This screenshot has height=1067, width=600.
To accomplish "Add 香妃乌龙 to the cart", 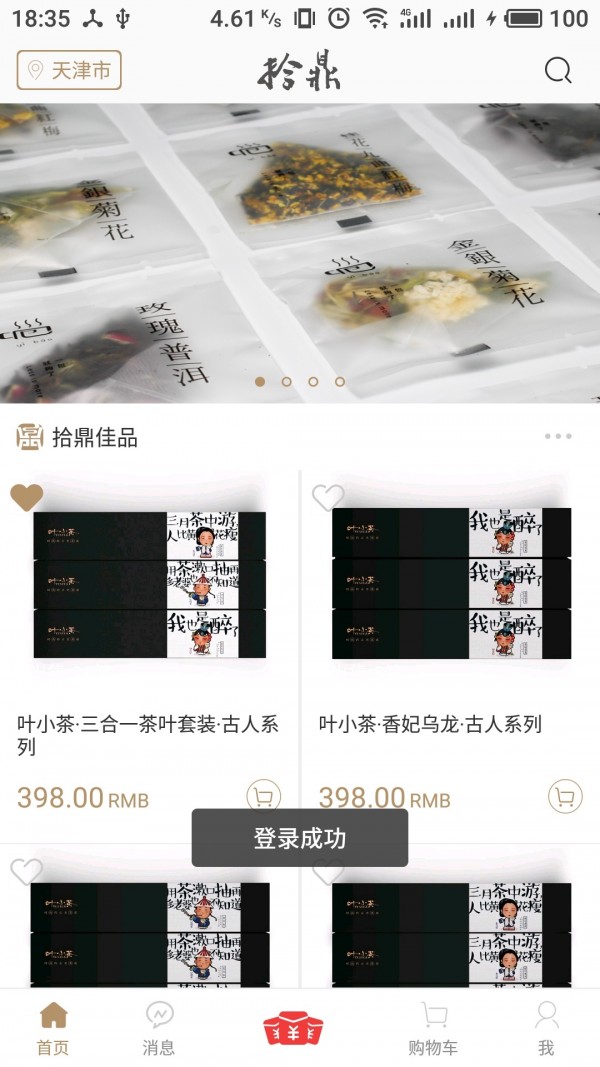I will [565, 797].
